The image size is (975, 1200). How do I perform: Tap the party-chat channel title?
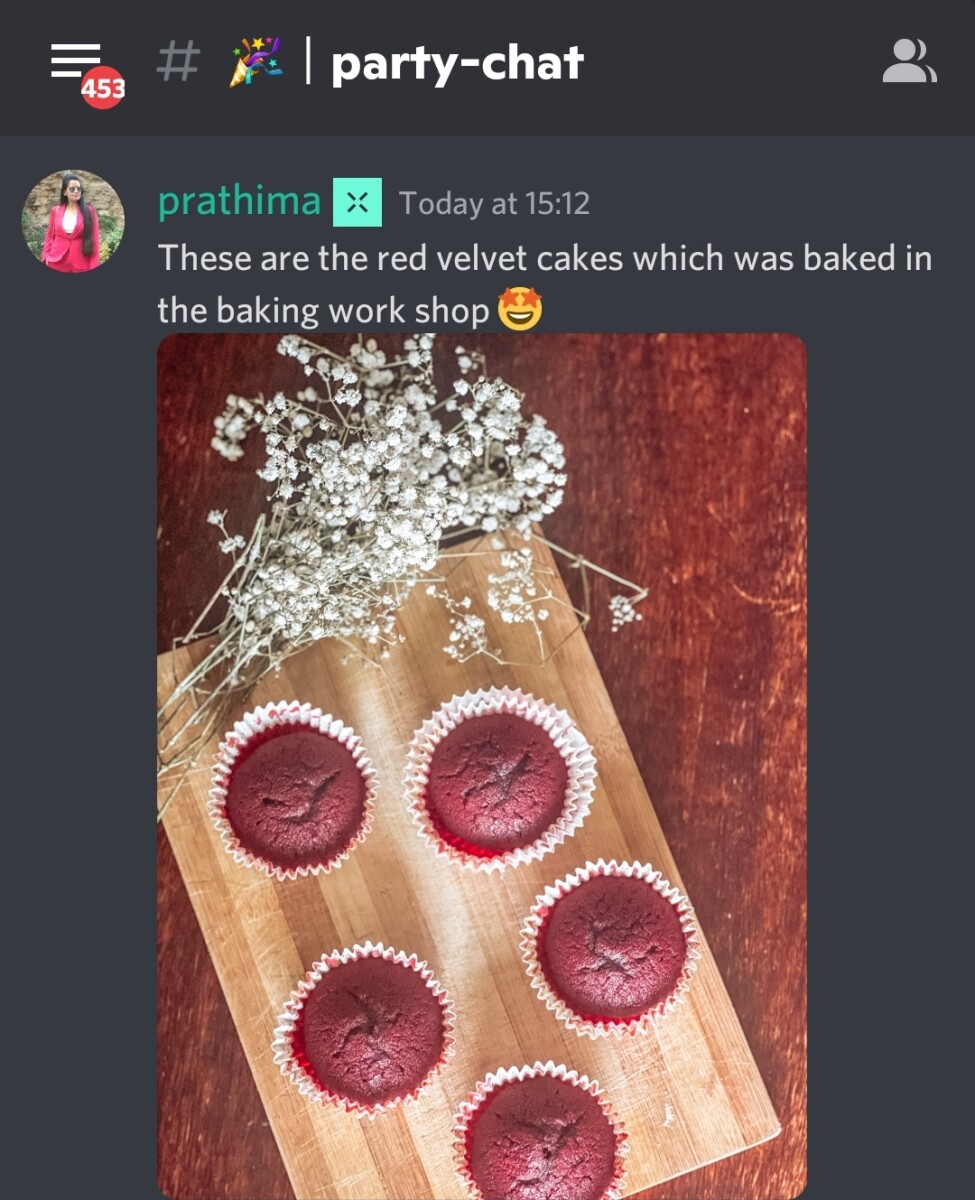pyautogui.click(x=456, y=64)
